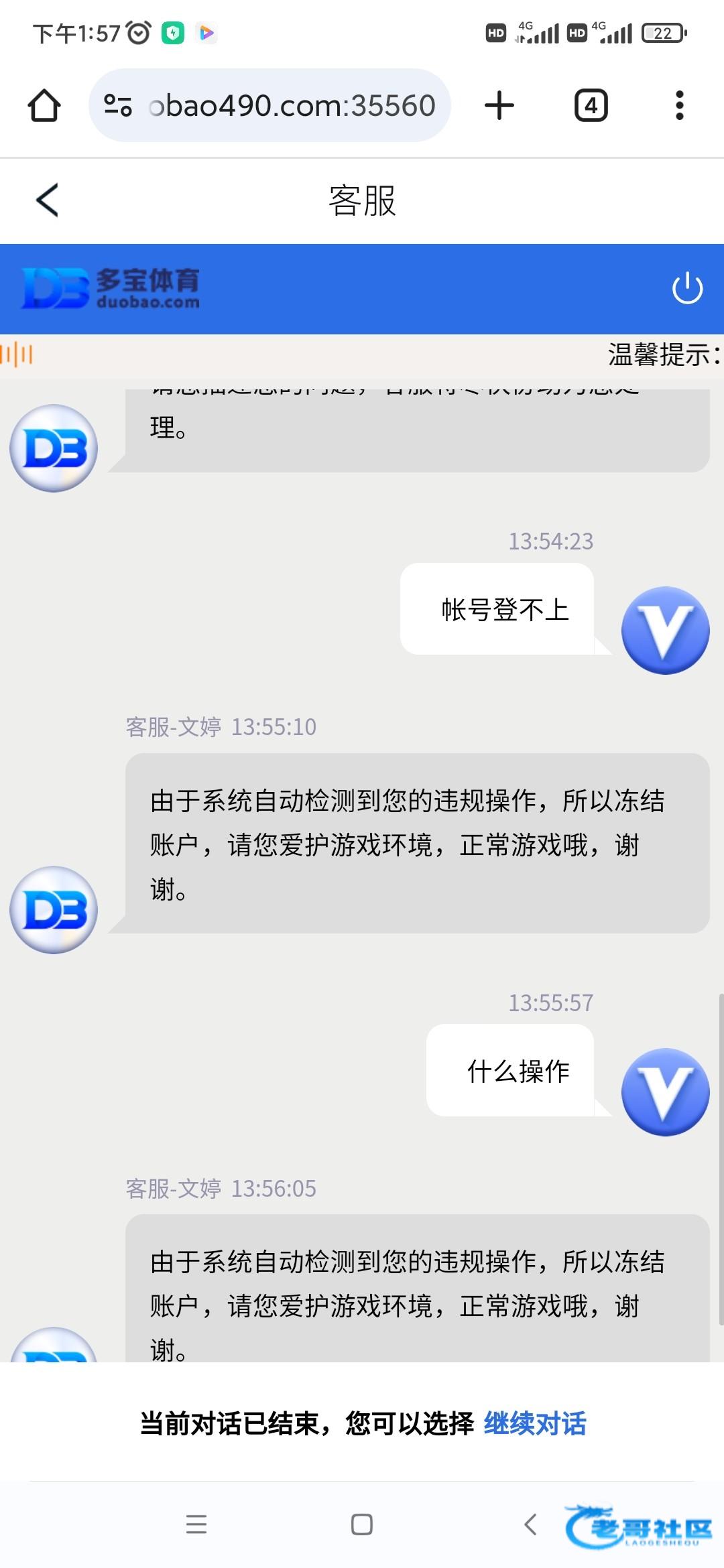The height and width of the screenshot is (1568, 724).
Task: Open the browser home page
Action: coord(44,105)
